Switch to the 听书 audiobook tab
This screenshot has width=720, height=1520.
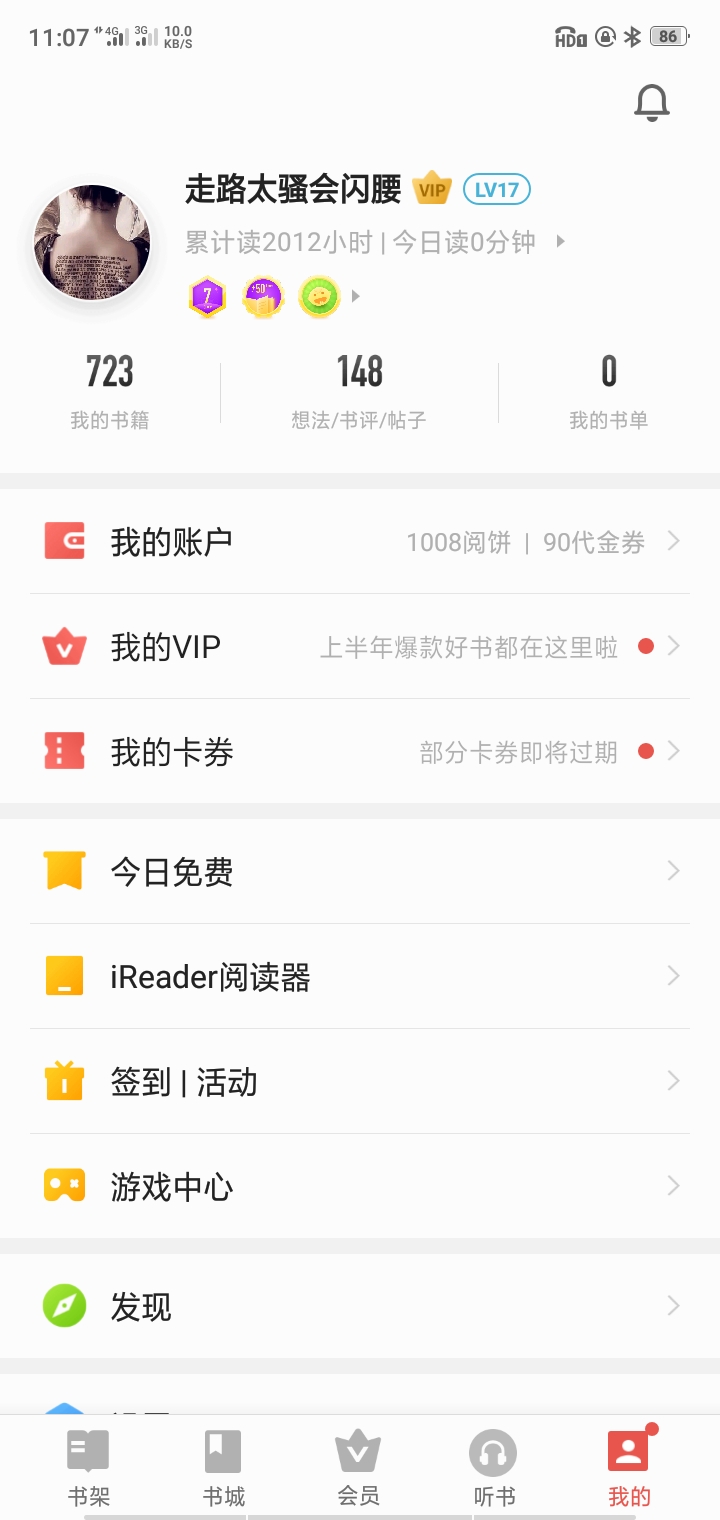pos(494,1468)
